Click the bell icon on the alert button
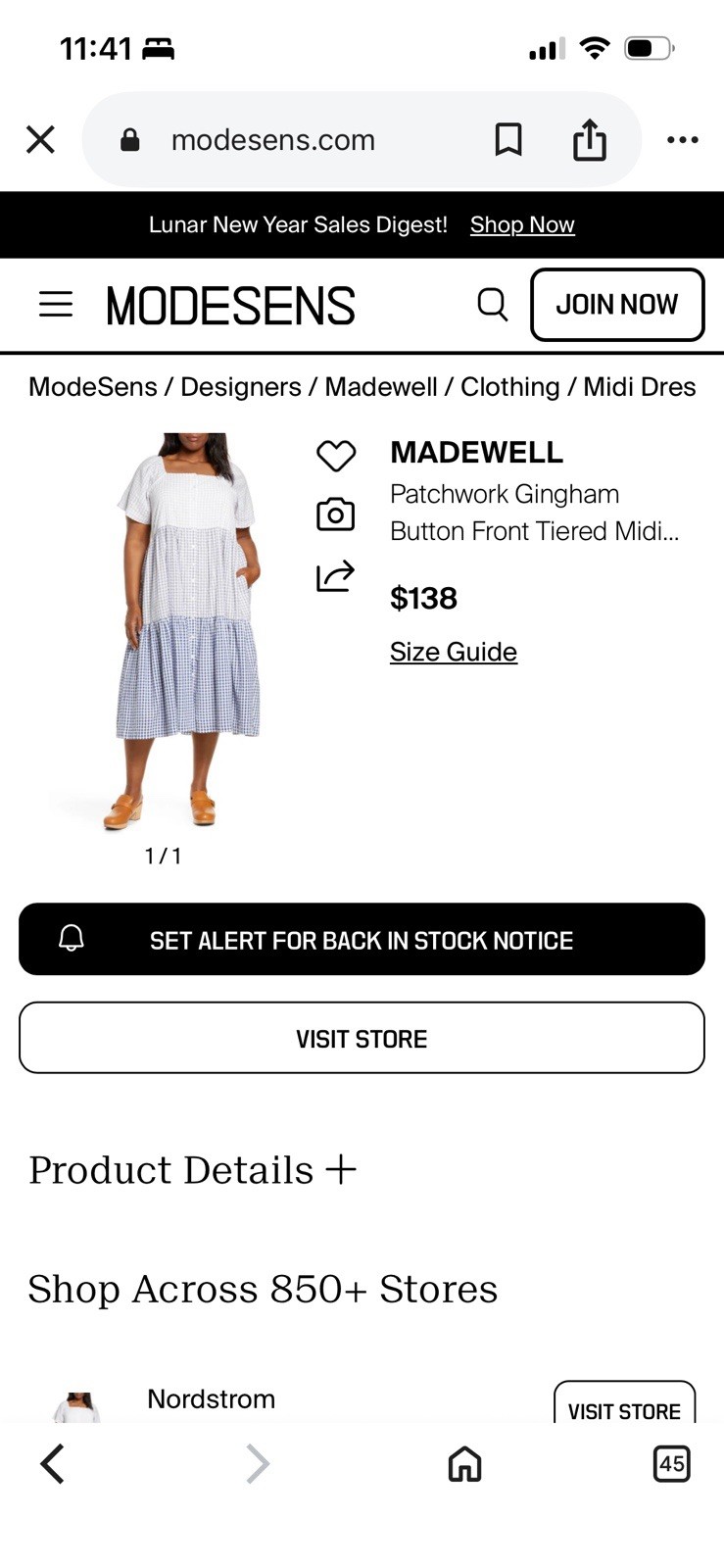 point(70,939)
